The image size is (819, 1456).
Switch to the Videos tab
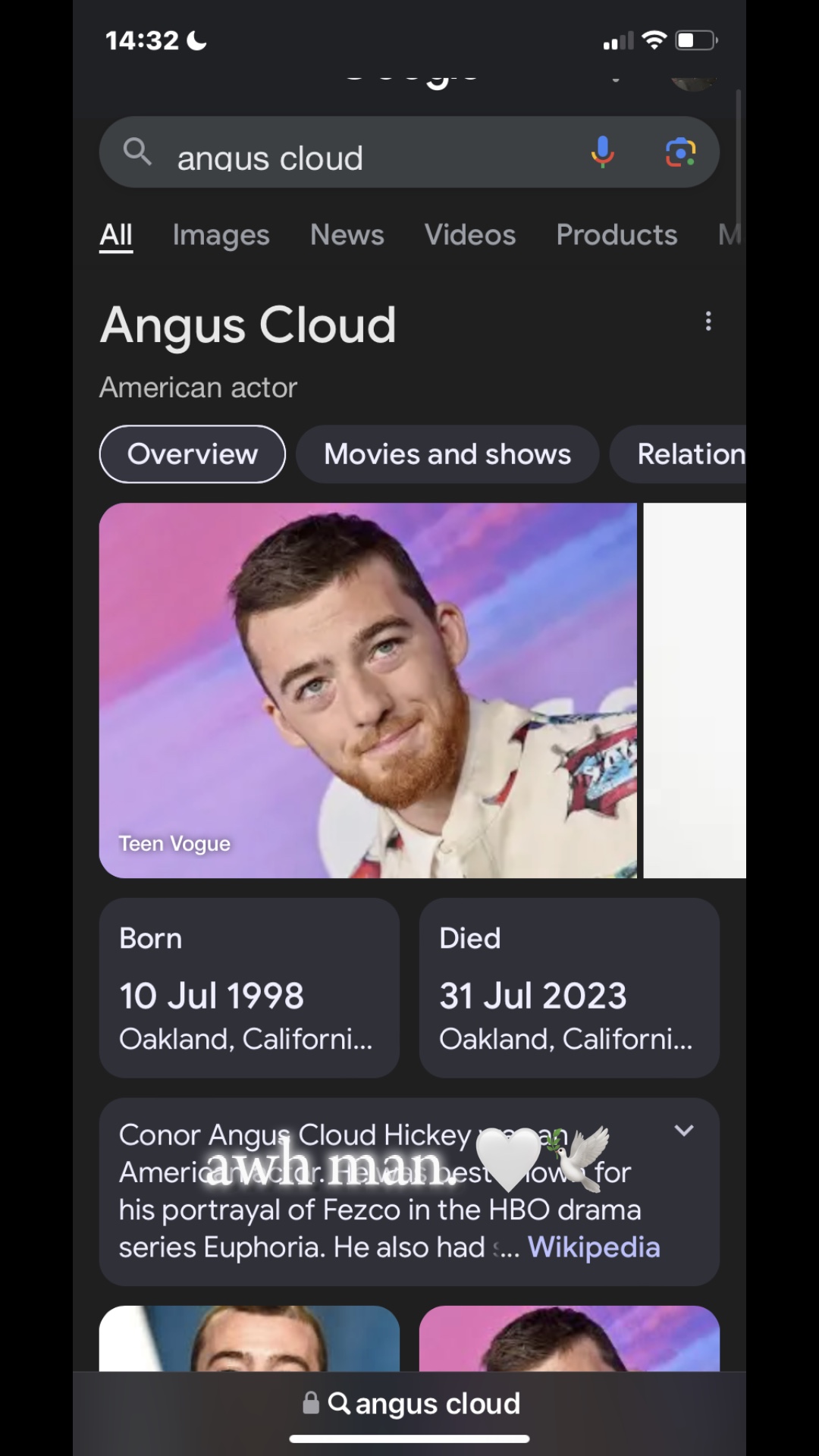click(x=469, y=235)
